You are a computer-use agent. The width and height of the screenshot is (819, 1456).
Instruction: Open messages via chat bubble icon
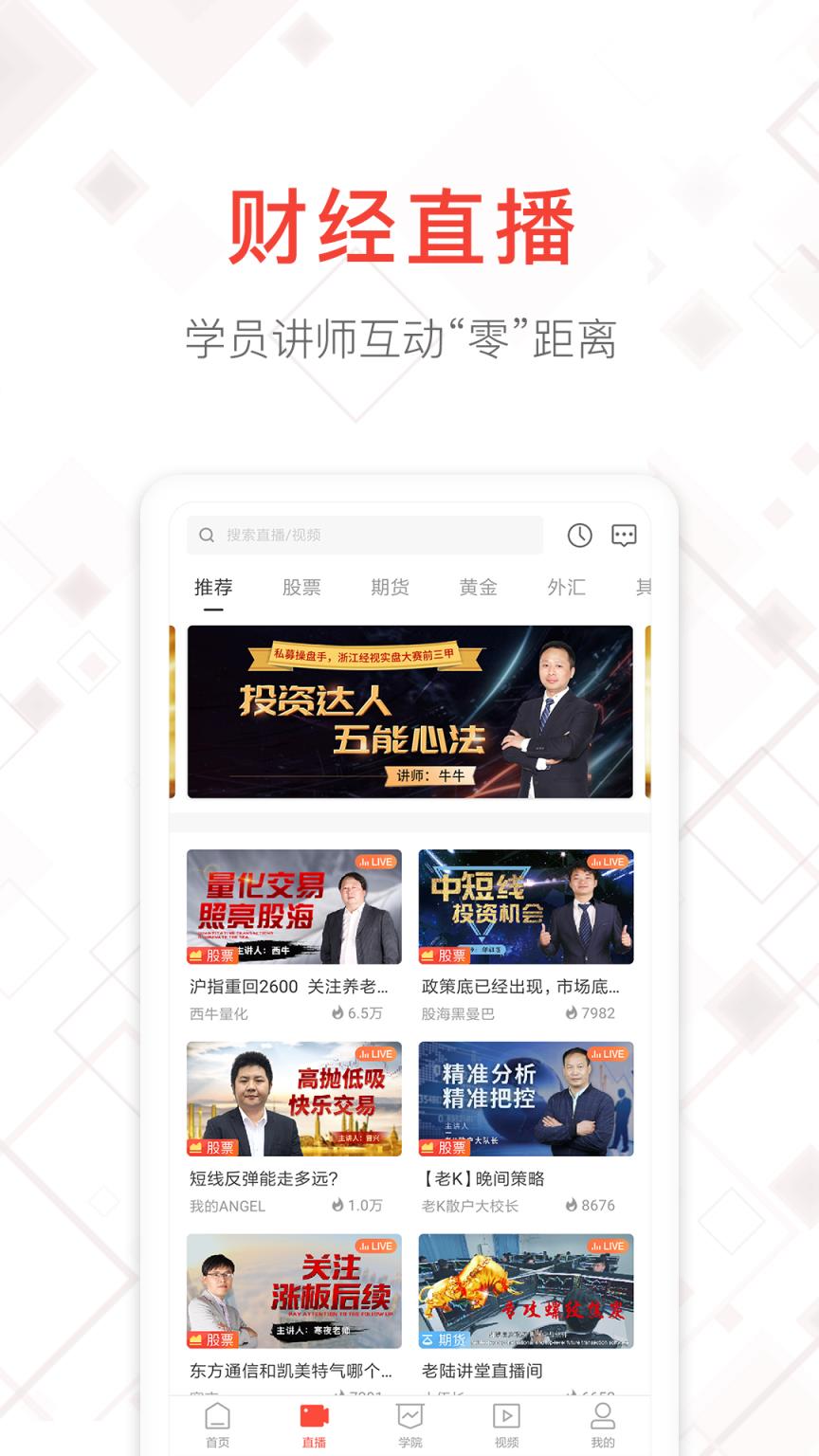click(625, 536)
